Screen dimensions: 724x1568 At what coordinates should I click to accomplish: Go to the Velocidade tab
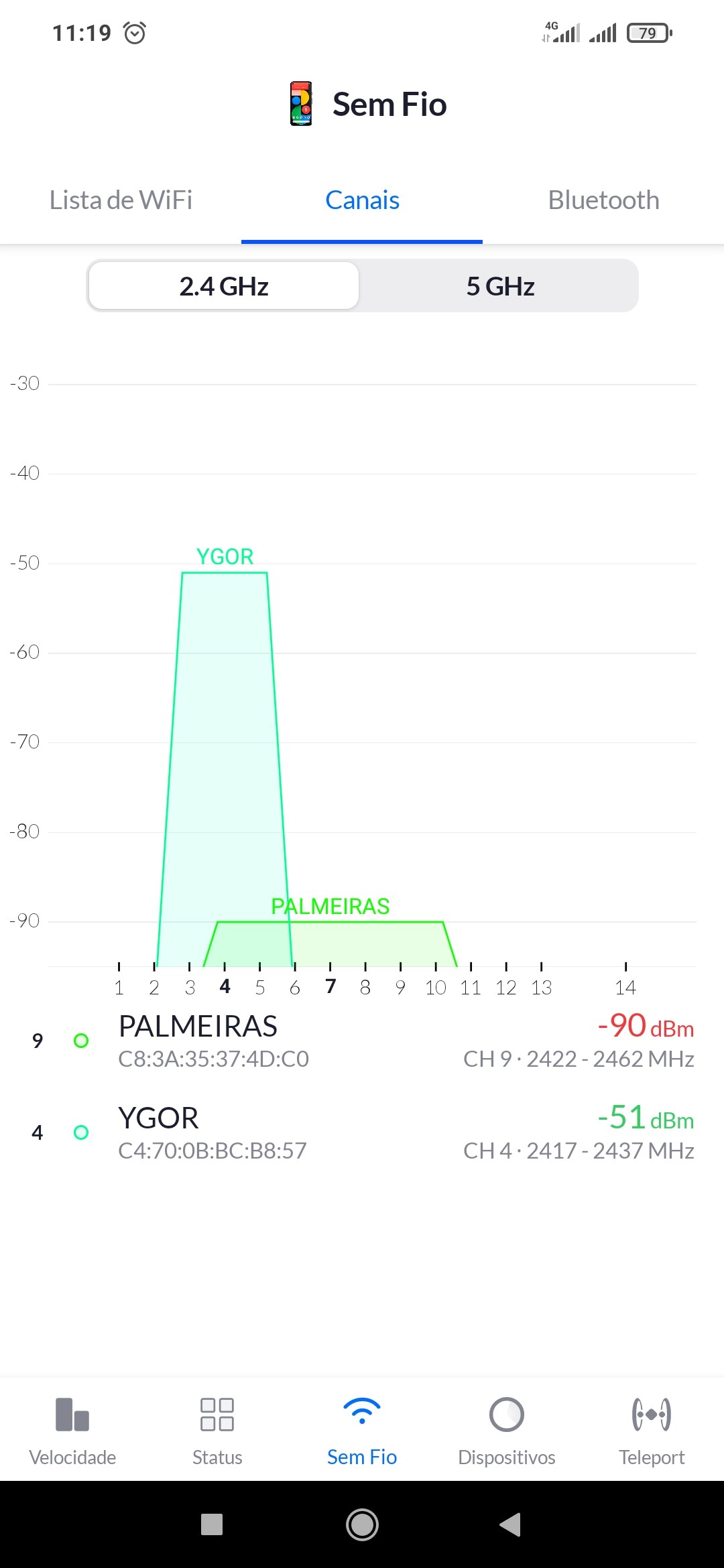click(72, 1429)
